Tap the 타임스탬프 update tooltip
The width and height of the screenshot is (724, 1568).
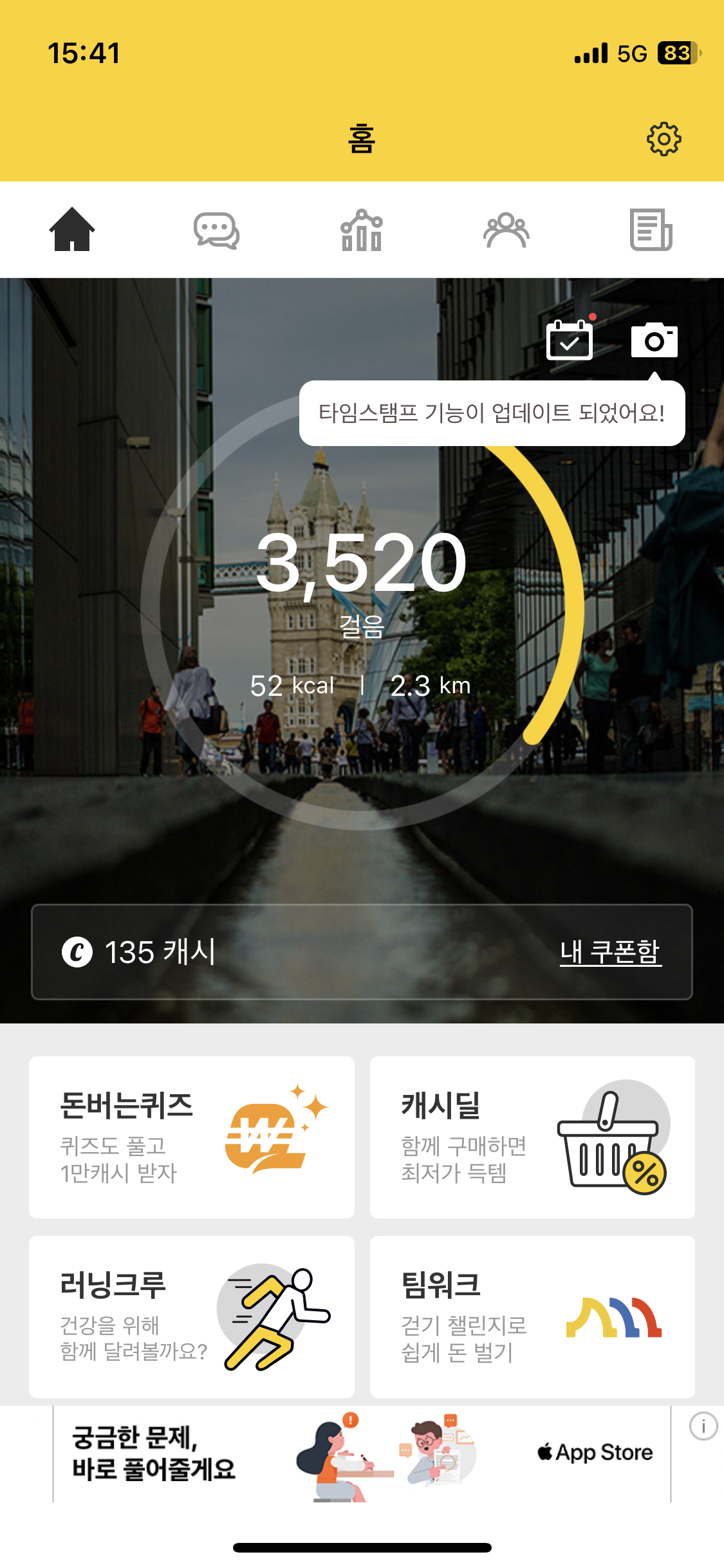pyautogui.click(x=492, y=413)
